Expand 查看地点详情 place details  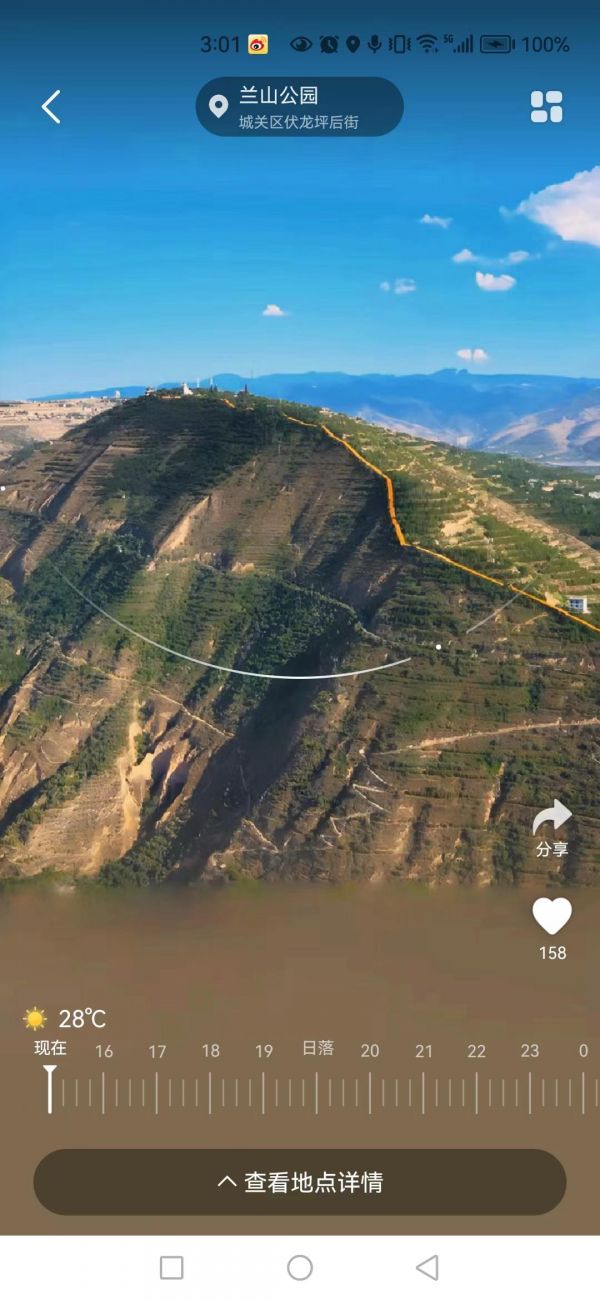(x=300, y=1182)
